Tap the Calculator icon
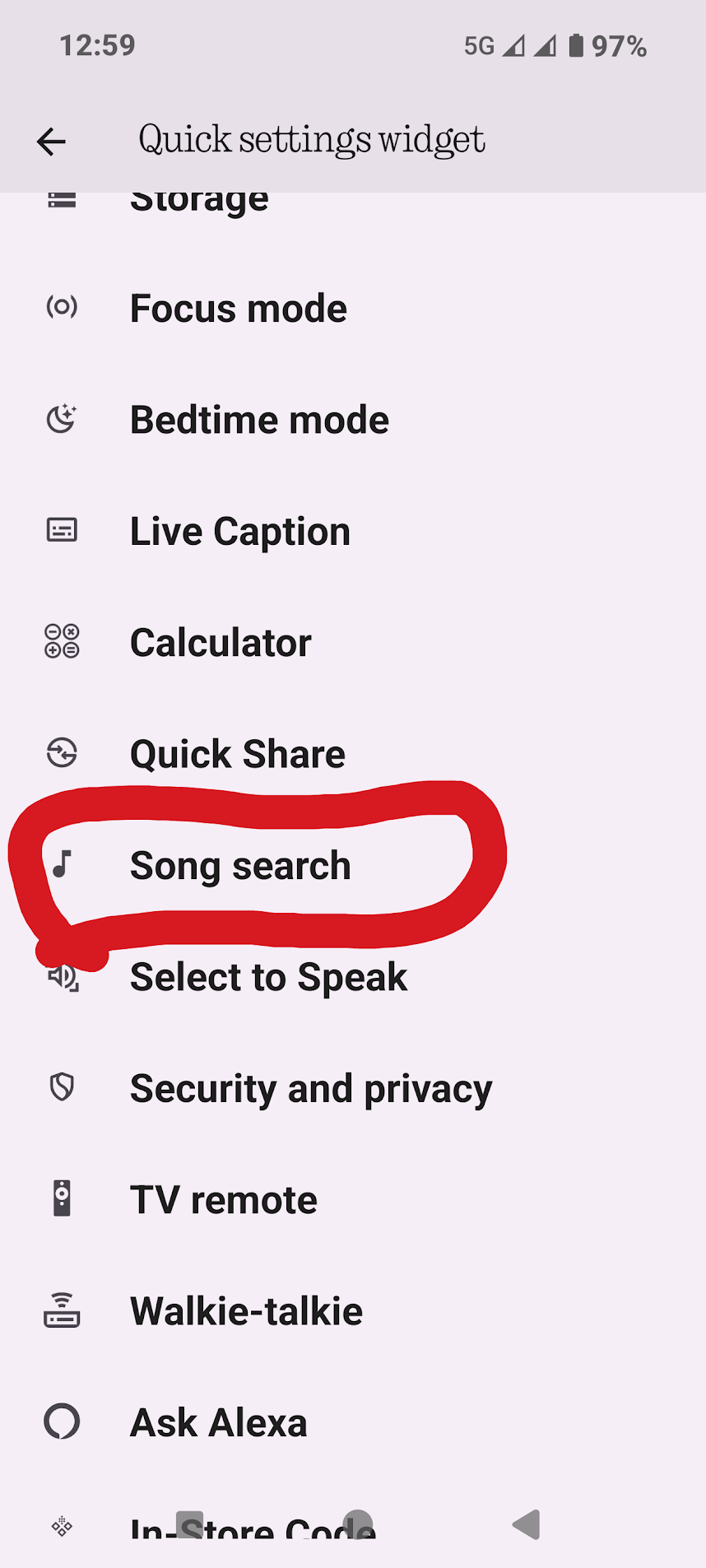Image resolution: width=706 pixels, height=1568 pixels. click(x=62, y=642)
